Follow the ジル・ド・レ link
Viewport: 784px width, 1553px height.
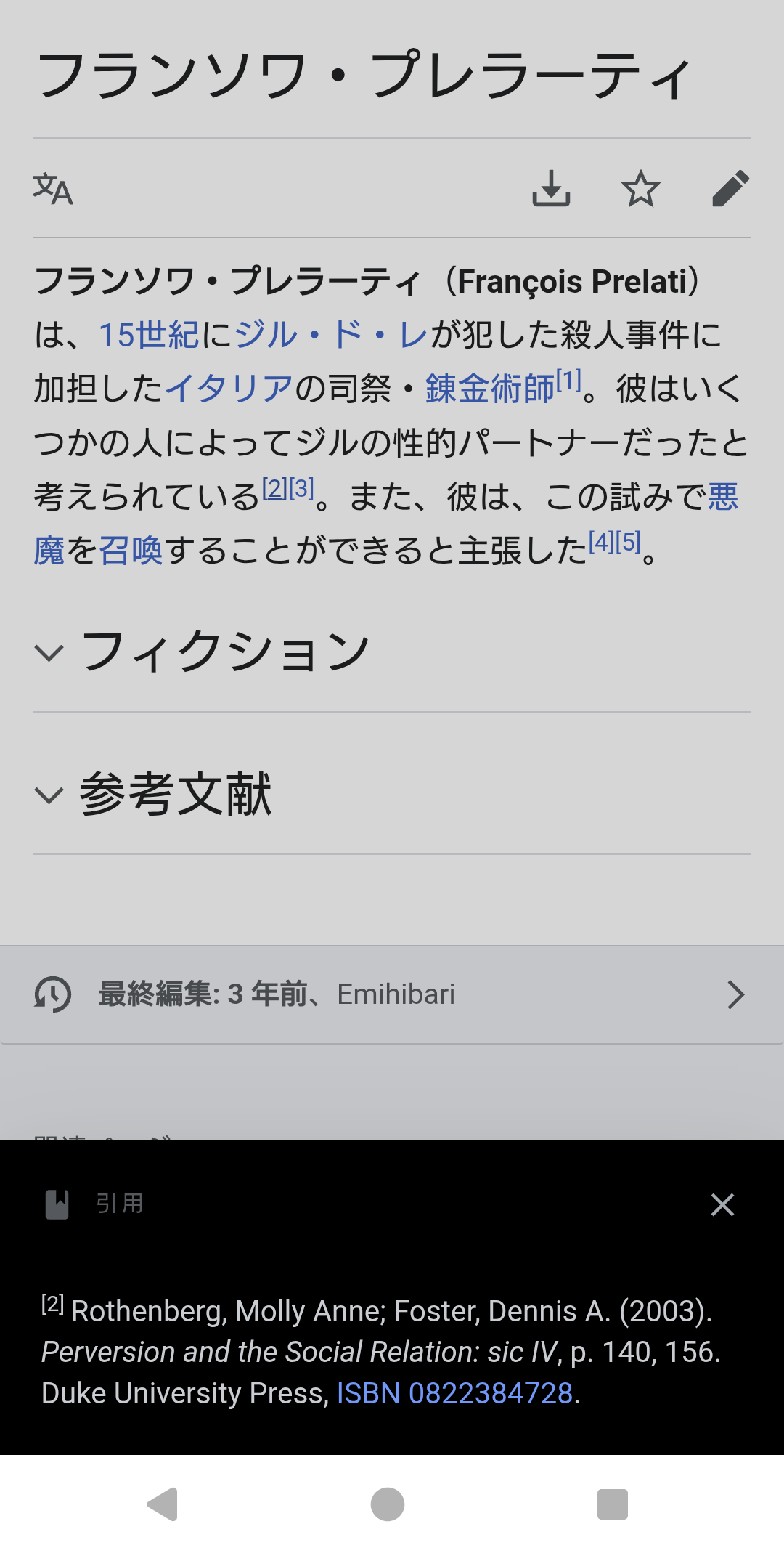click(332, 335)
